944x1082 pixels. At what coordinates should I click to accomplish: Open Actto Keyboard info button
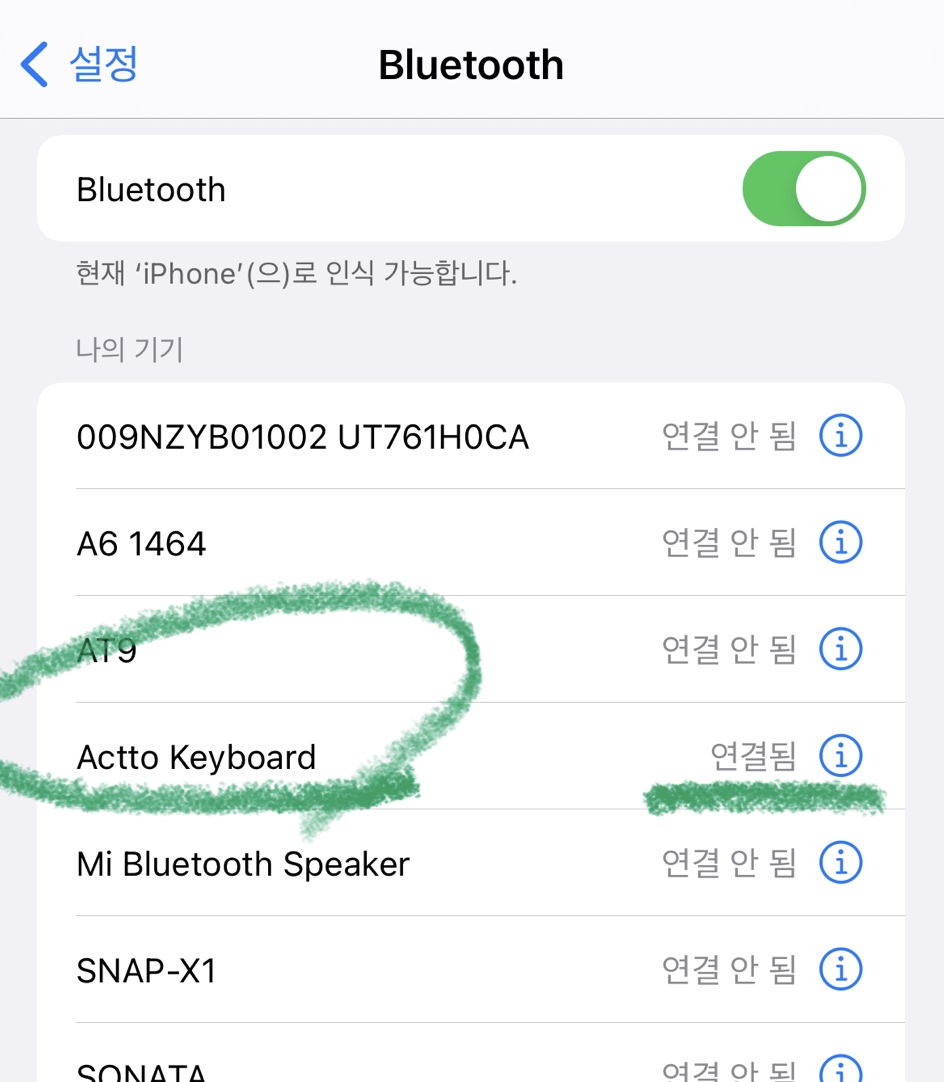click(840, 757)
